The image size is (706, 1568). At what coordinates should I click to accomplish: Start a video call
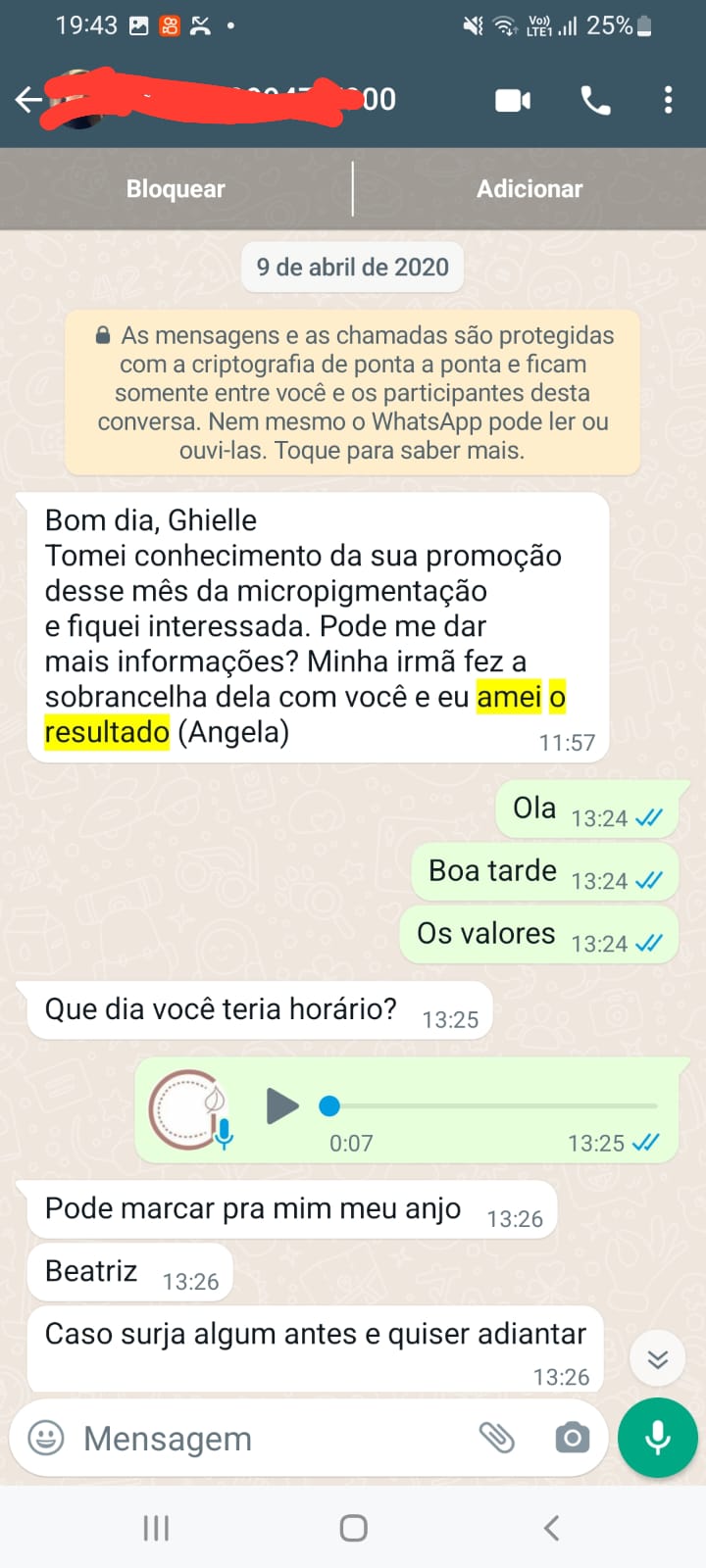513,100
